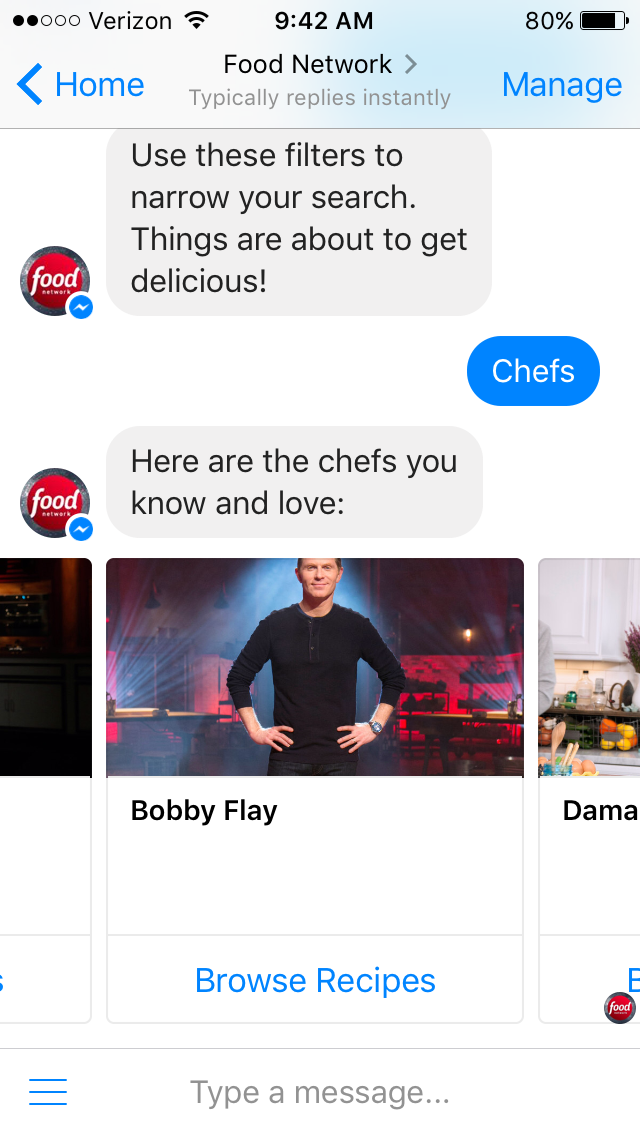
Task: Open the Bobby Flay chef card
Action: (315, 700)
